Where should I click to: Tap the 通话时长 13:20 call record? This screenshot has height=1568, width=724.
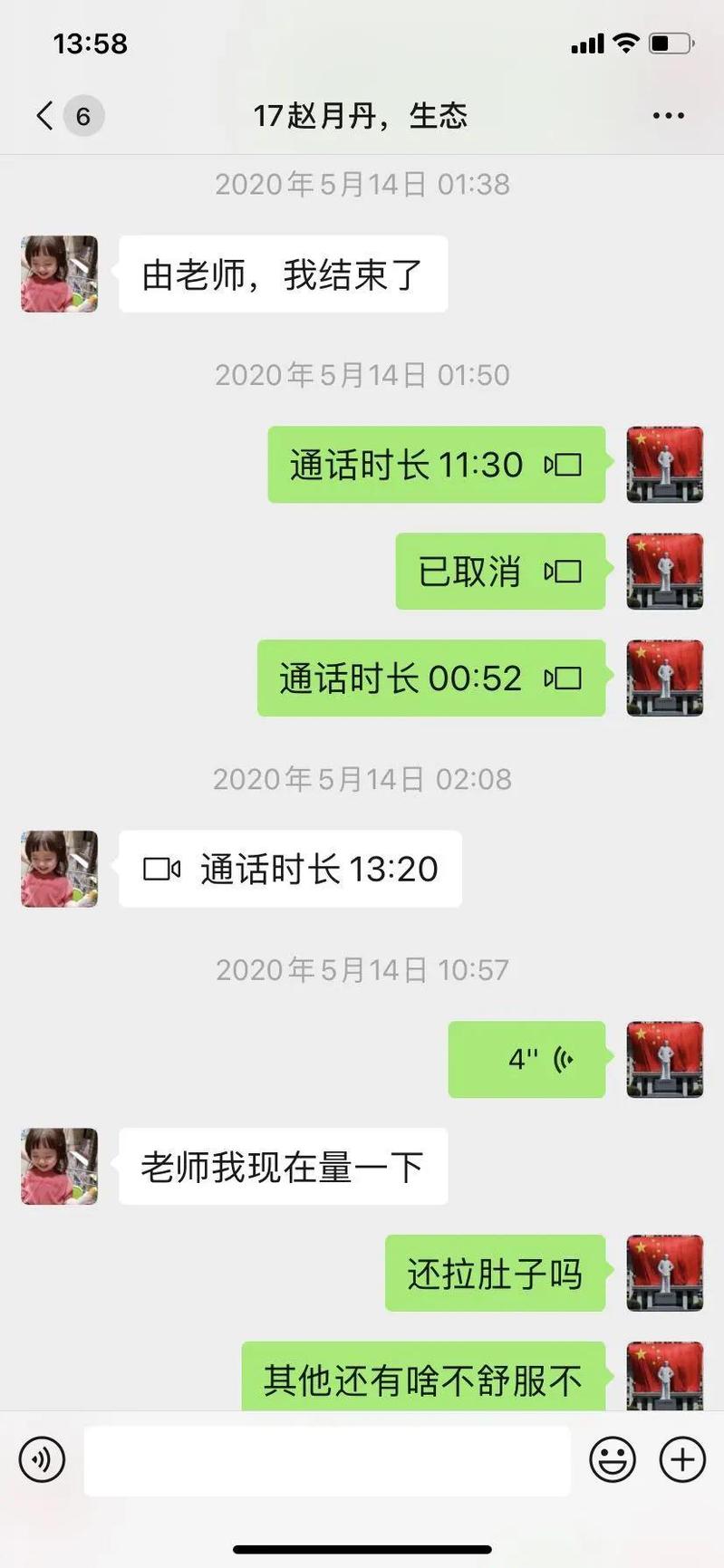click(290, 869)
